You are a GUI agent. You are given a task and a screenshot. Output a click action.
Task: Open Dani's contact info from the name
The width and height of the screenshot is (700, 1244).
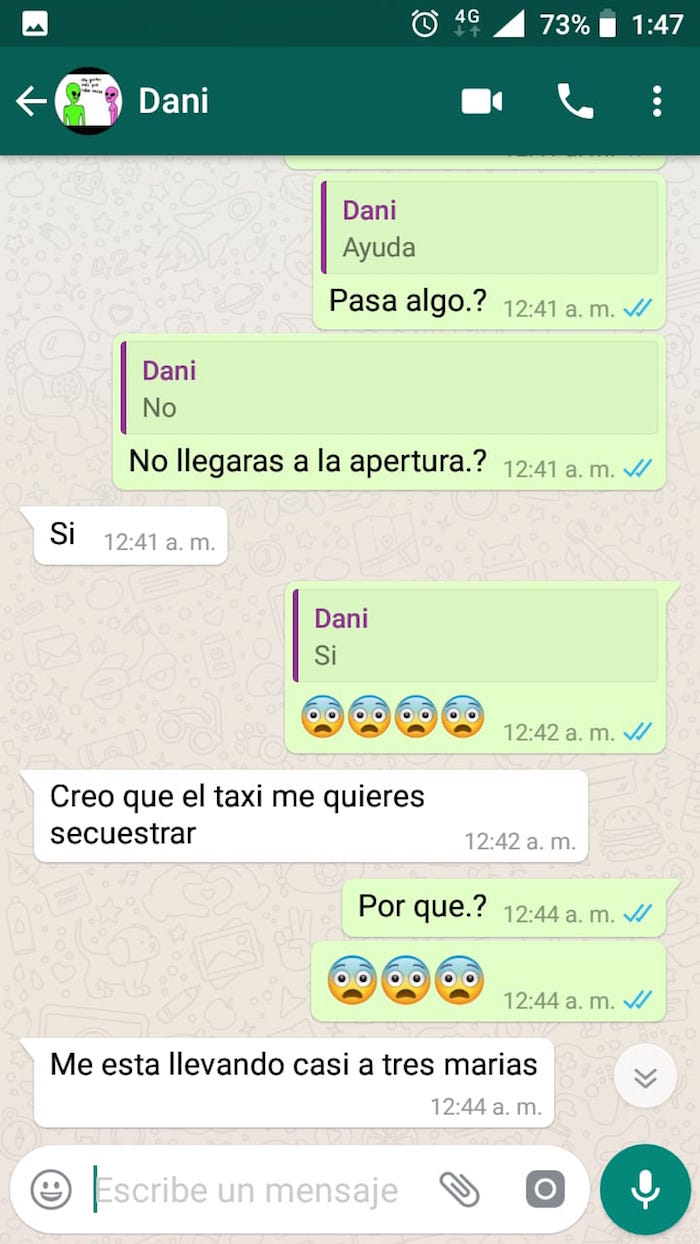173,101
